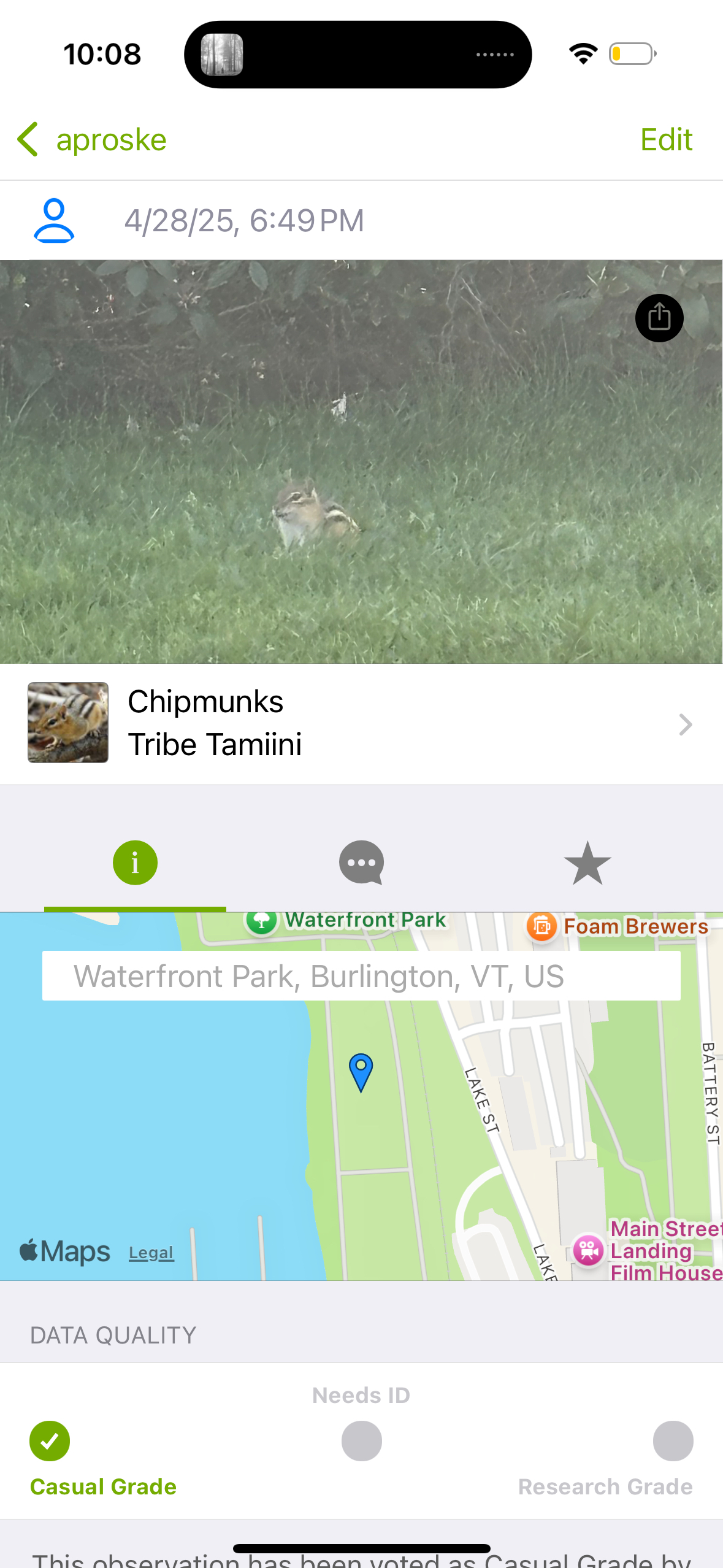Switch to the info tab
The image size is (723, 1568).
[135, 863]
